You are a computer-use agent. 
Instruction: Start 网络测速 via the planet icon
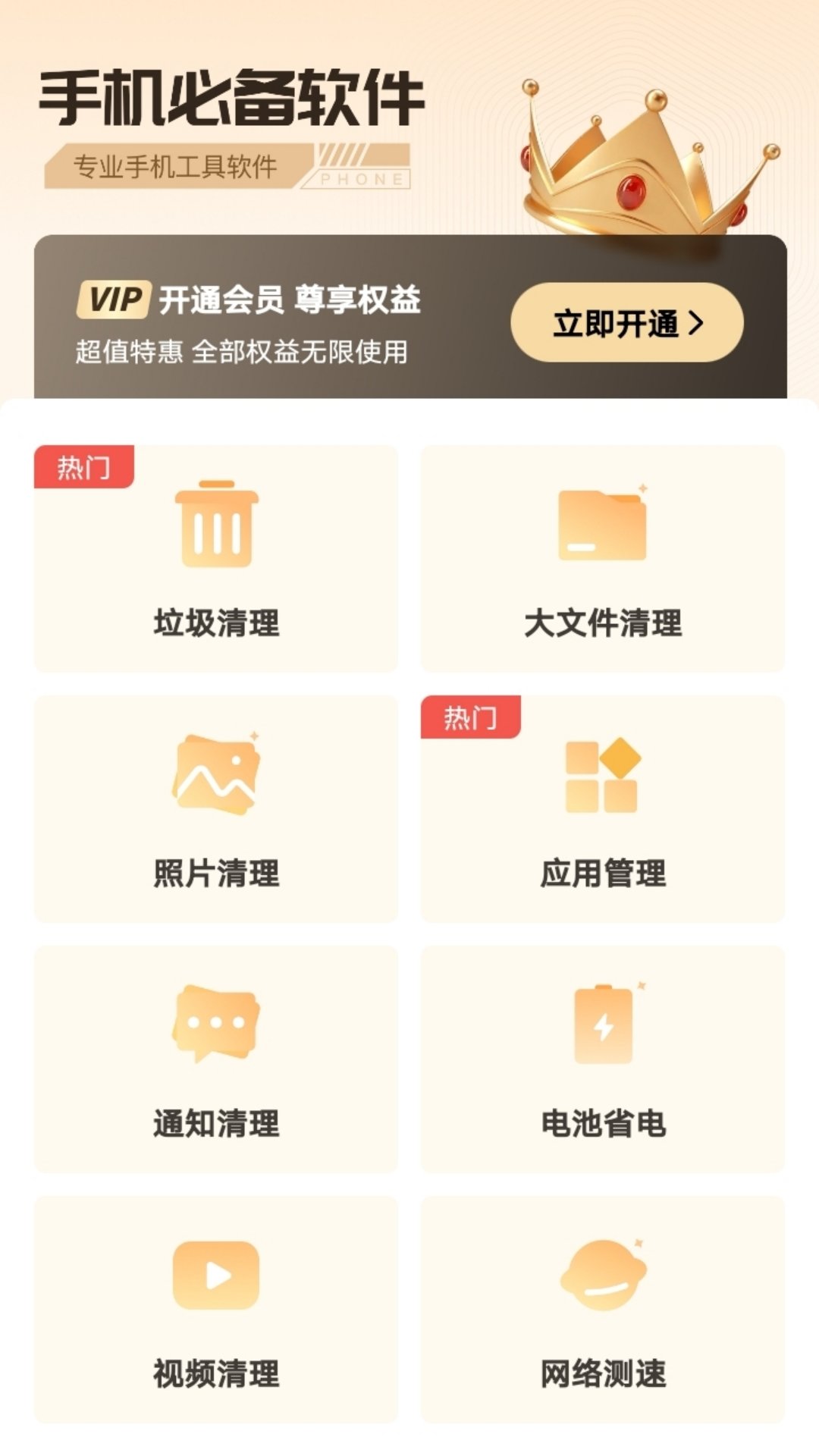click(603, 1270)
